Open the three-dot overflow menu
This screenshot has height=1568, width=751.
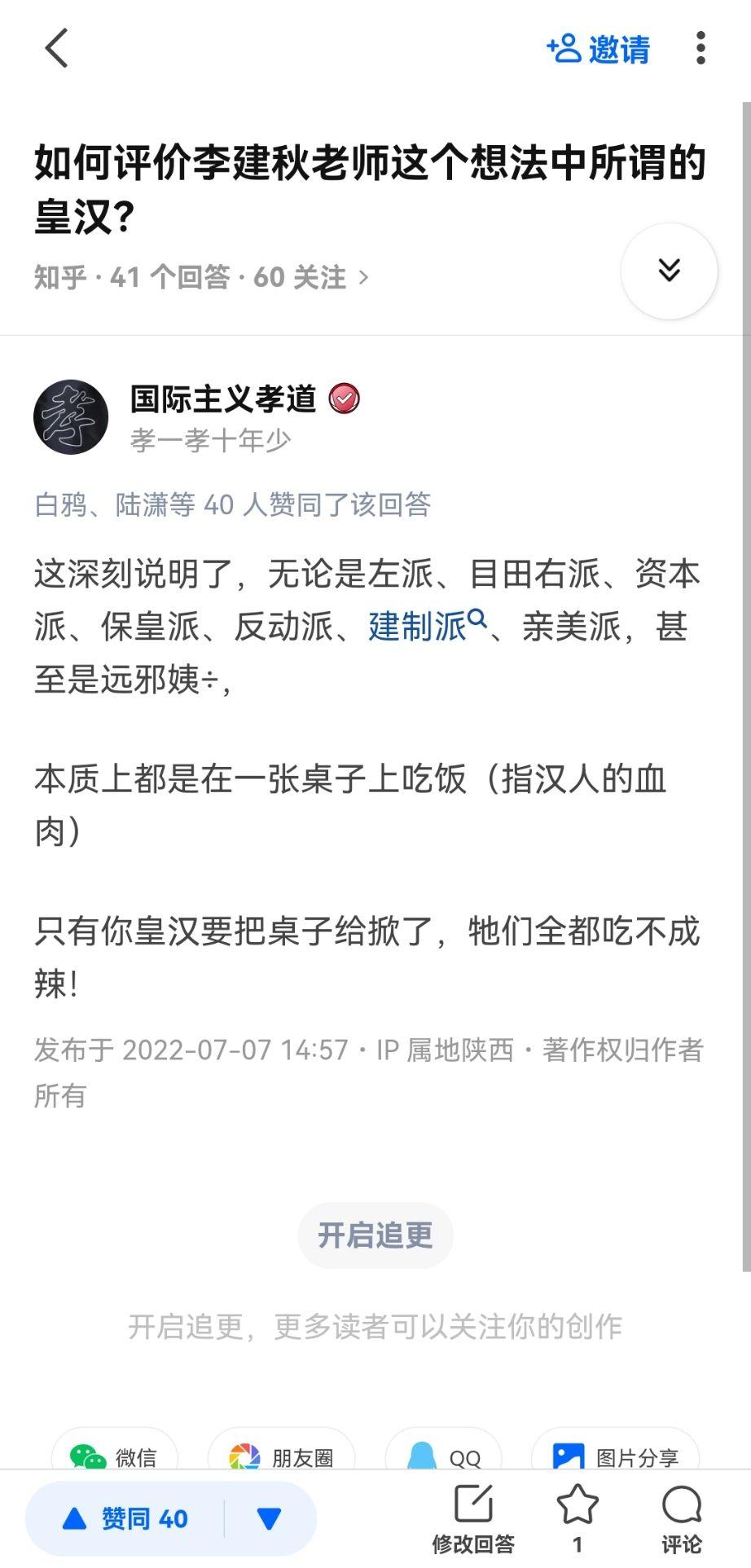pyautogui.click(x=700, y=48)
